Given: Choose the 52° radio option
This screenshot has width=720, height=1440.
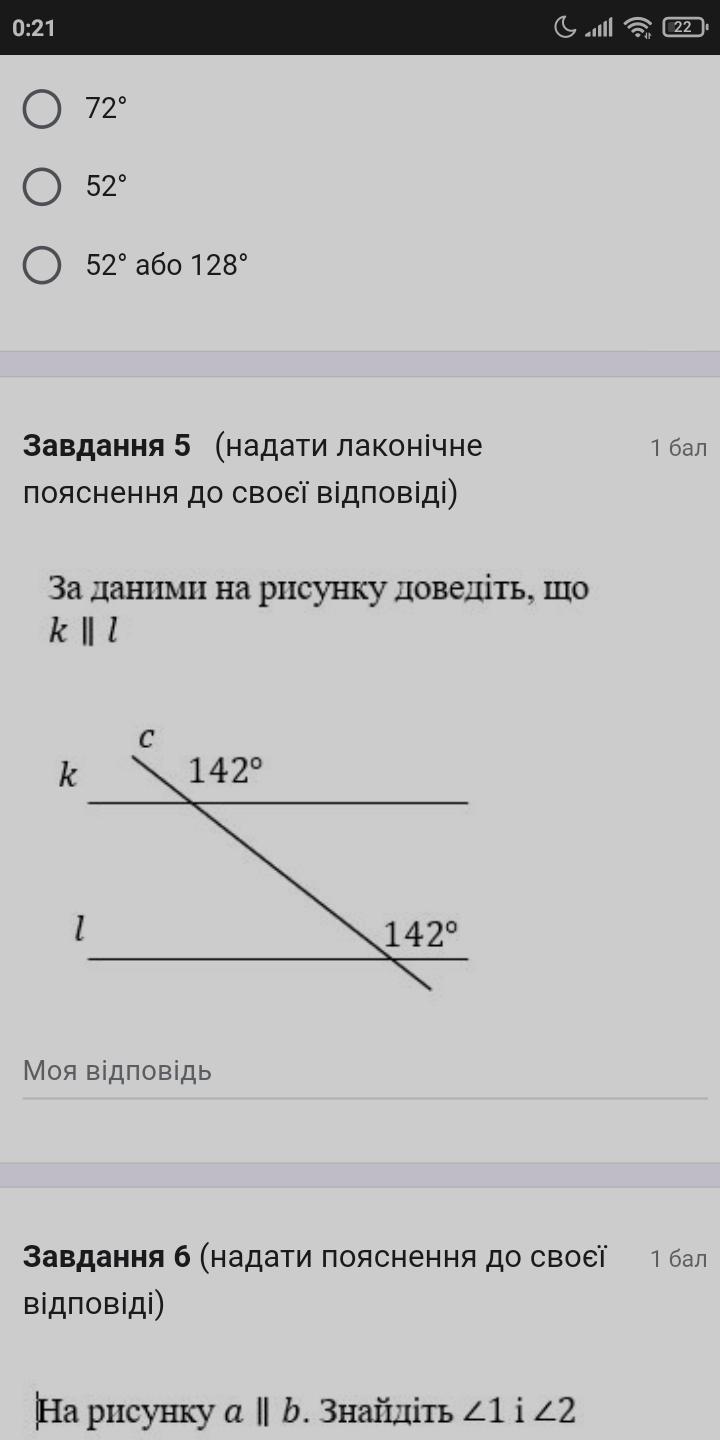Looking at the screenshot, I should (x=42, y=187).
